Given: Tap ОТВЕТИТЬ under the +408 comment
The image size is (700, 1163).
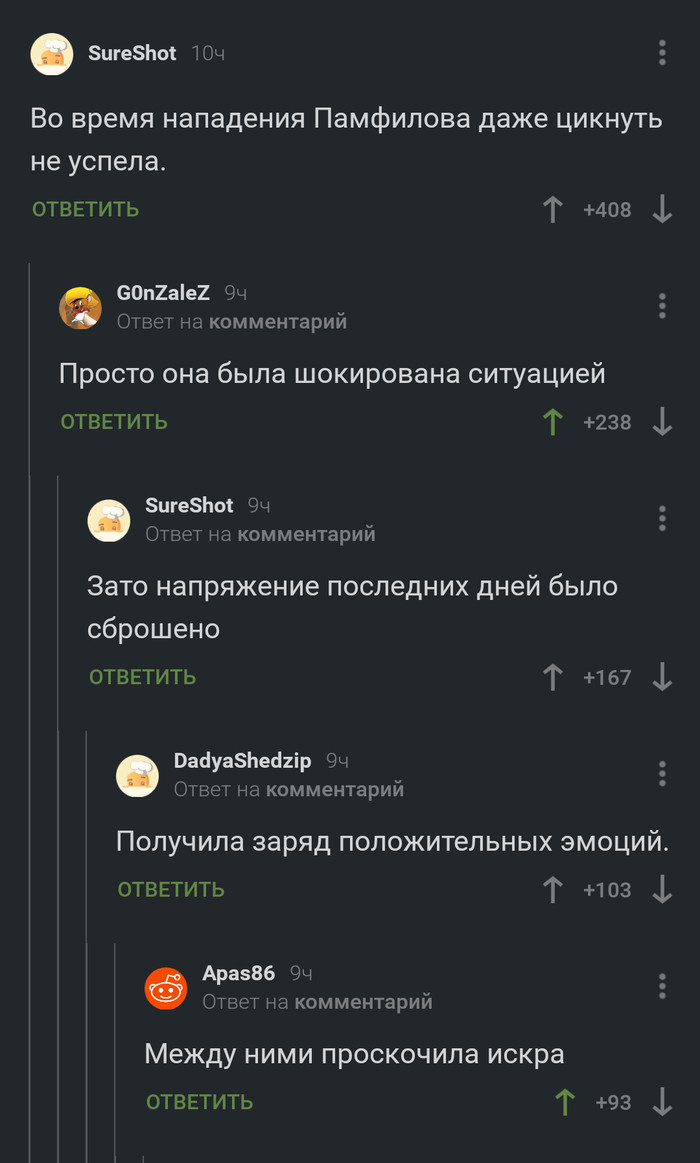Looking at the screenshot, I should point(85,209).
